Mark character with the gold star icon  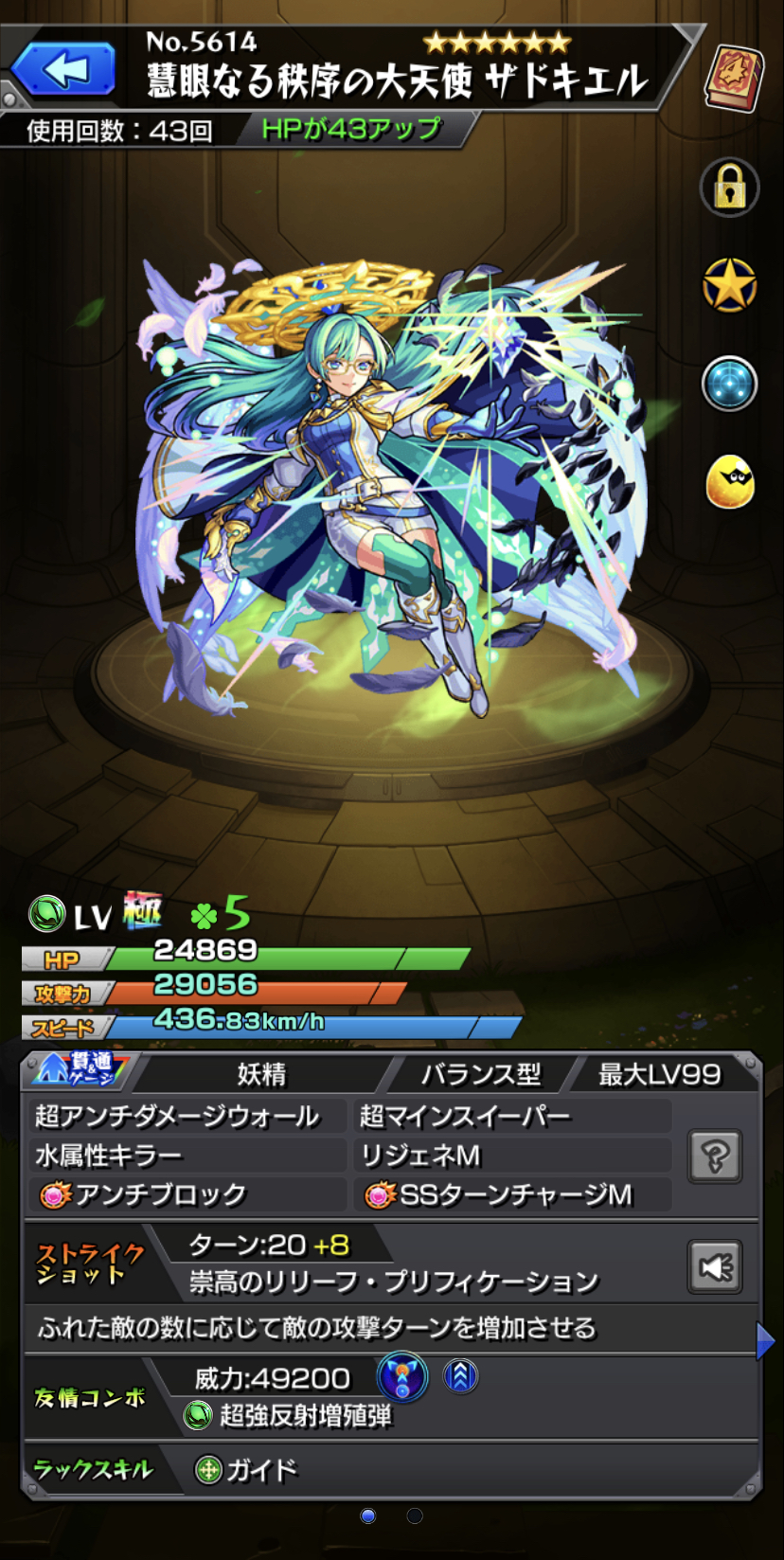[729, 285]
